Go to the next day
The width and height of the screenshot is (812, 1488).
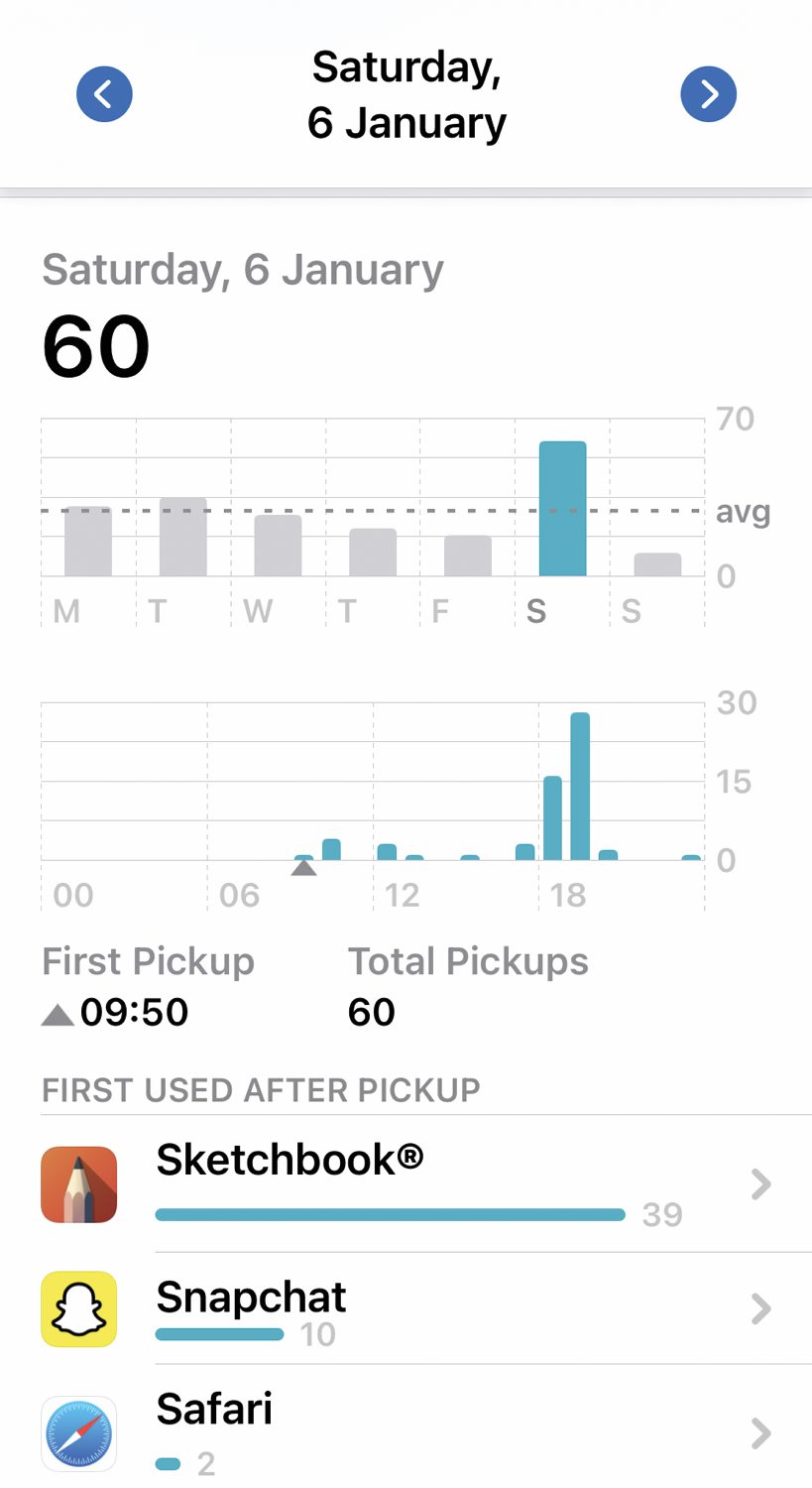tap(709, 94)
